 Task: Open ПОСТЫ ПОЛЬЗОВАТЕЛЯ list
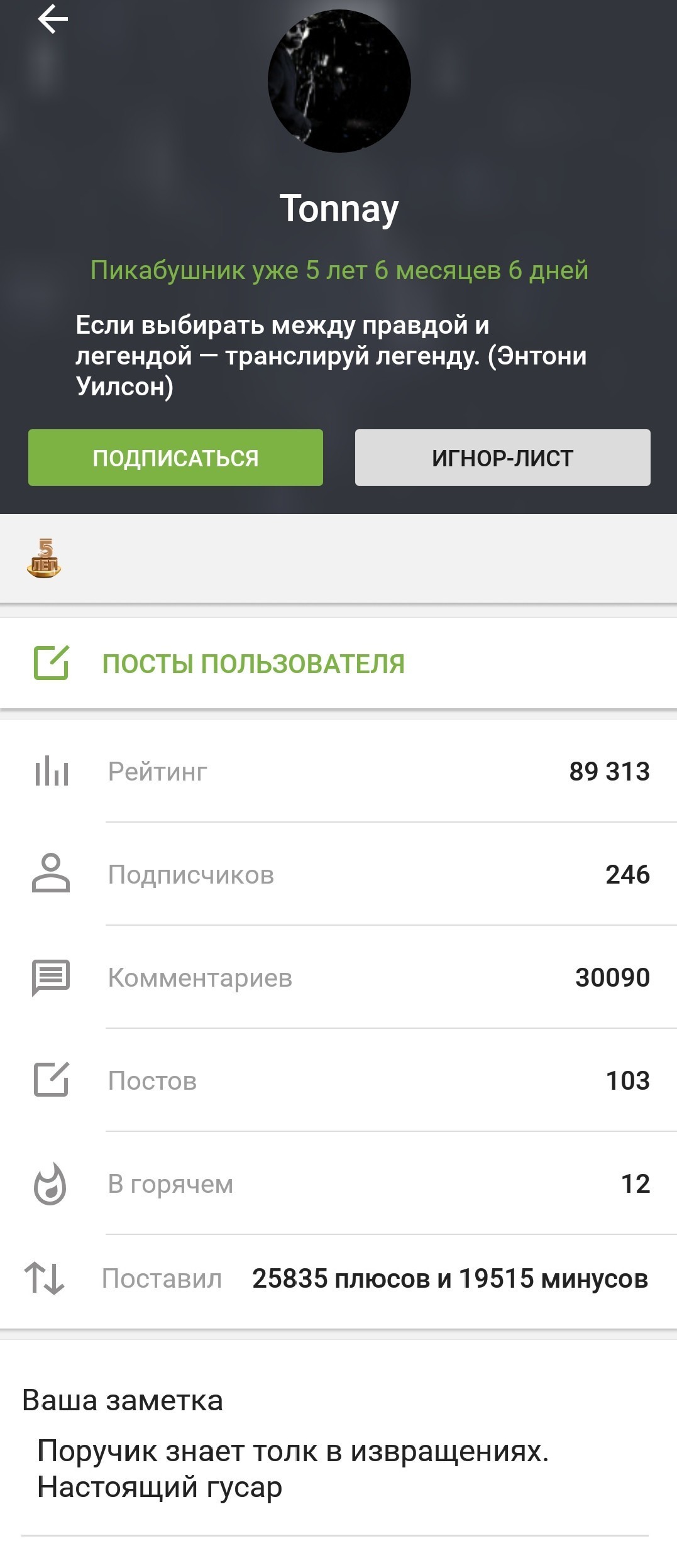pos(253,664)
